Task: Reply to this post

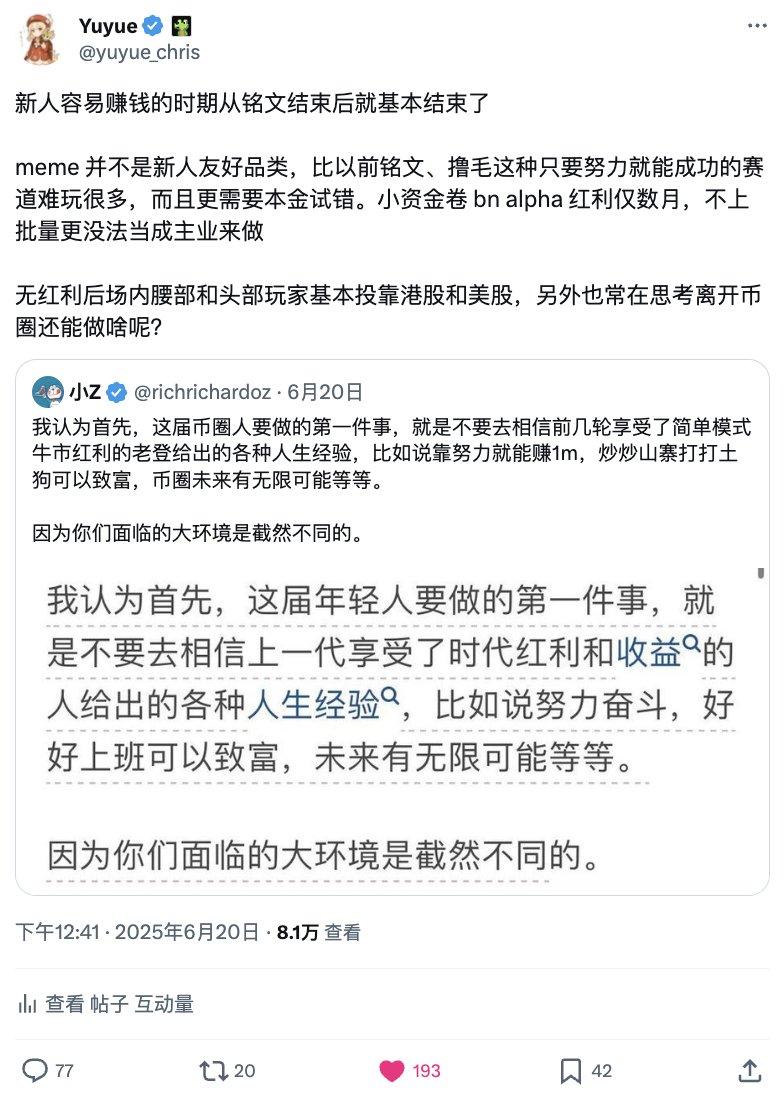Action: (x=36, y=1070)
